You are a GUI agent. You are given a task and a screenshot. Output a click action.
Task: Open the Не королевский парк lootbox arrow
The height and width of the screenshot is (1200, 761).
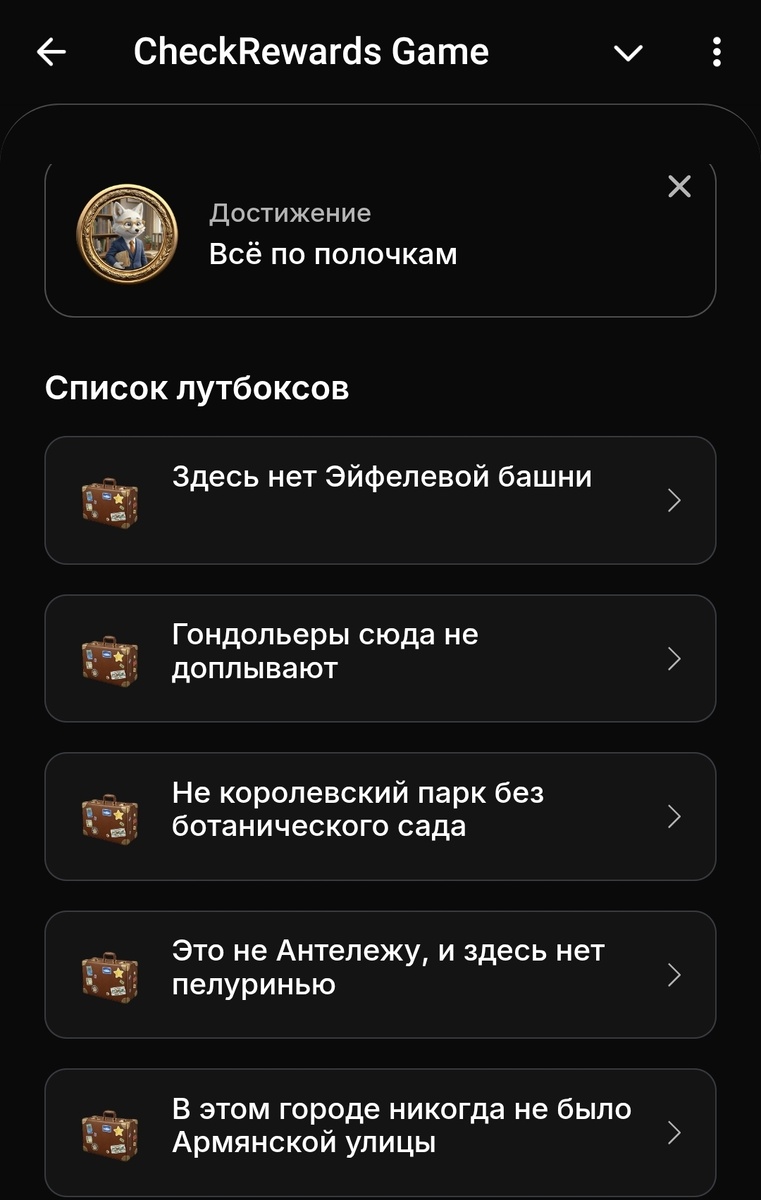coord(676,816)
